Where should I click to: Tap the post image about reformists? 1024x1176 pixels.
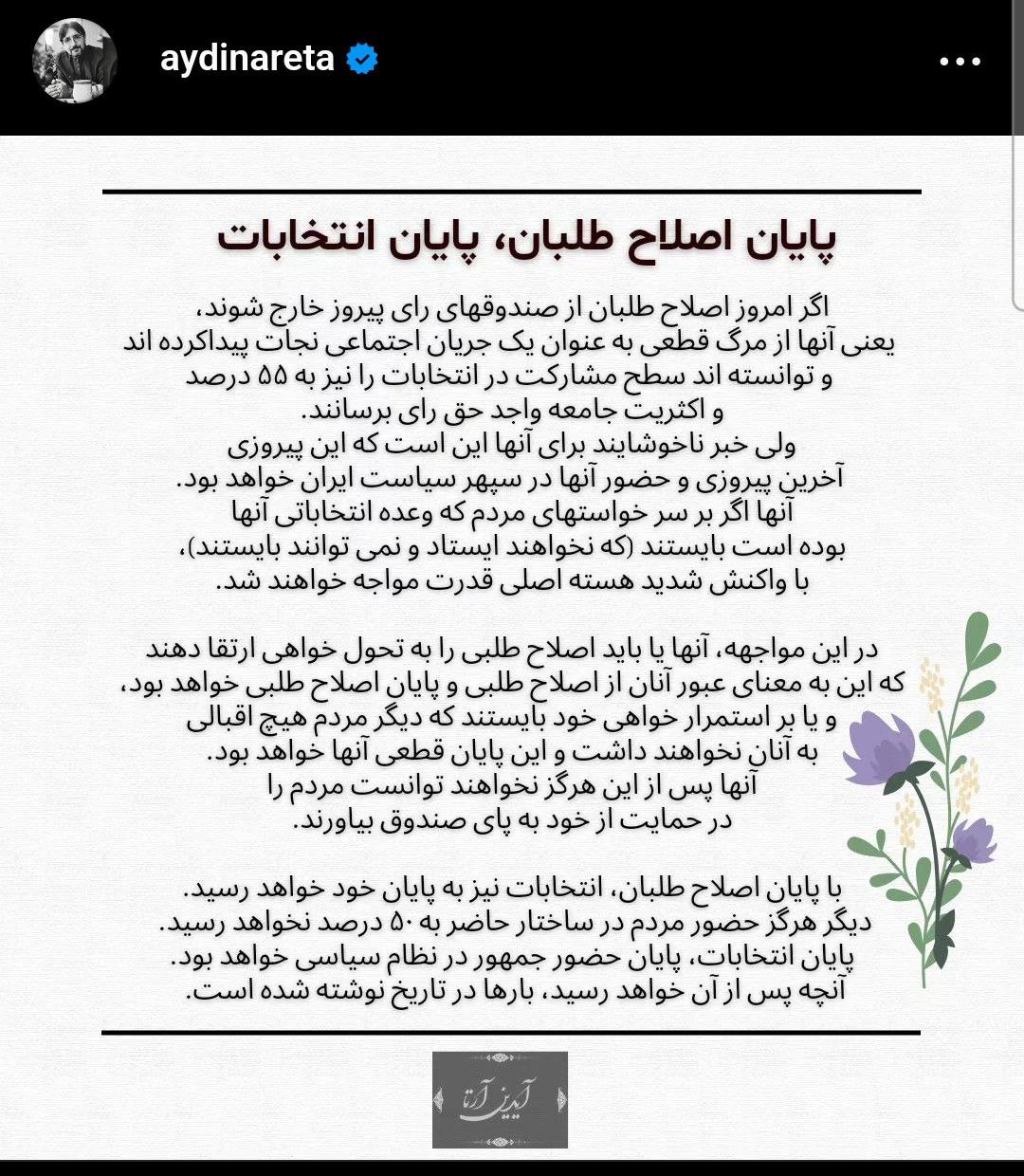tap(512, 647)
